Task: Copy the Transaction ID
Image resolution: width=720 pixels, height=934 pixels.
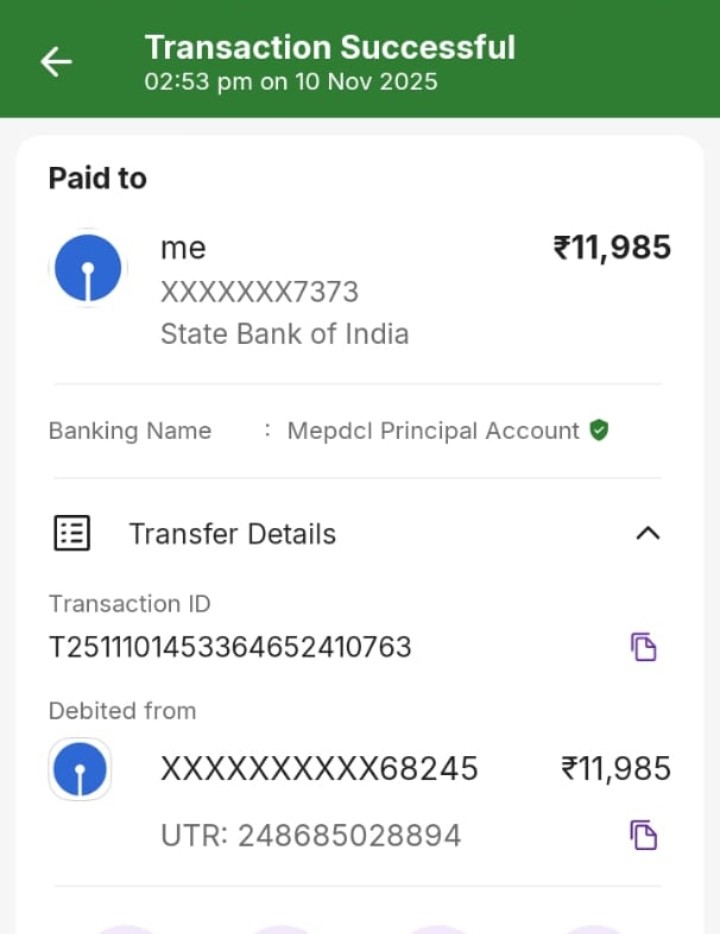Action: (643, 647)
